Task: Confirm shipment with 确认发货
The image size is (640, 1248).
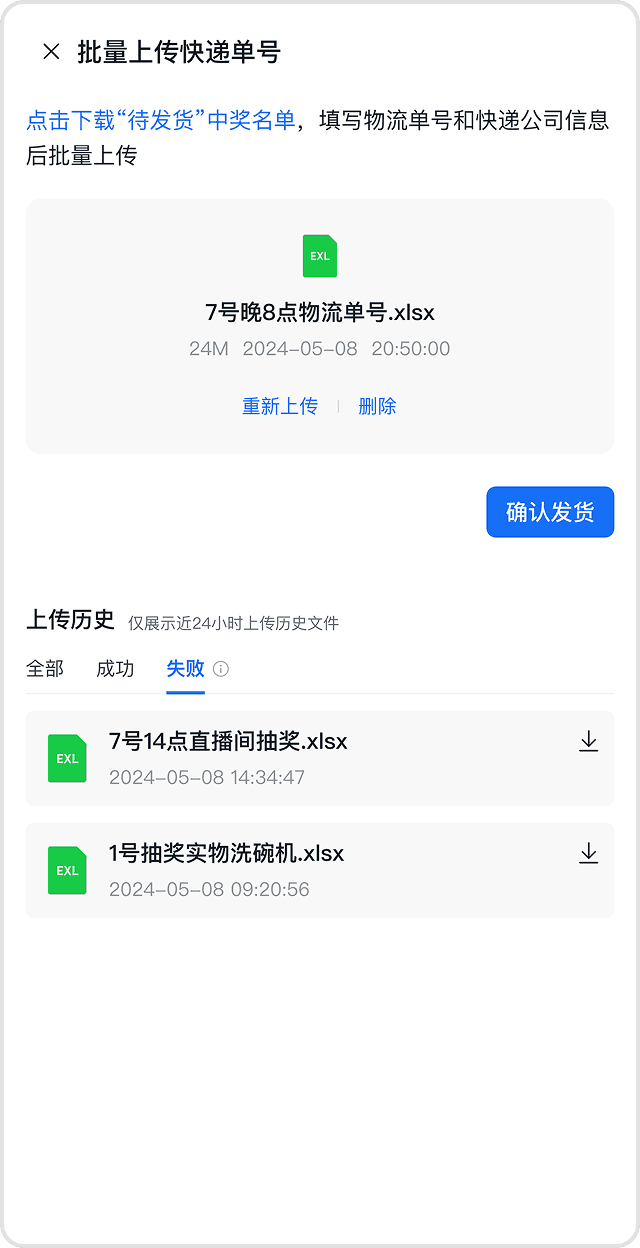Action: (x=550, y=512)
